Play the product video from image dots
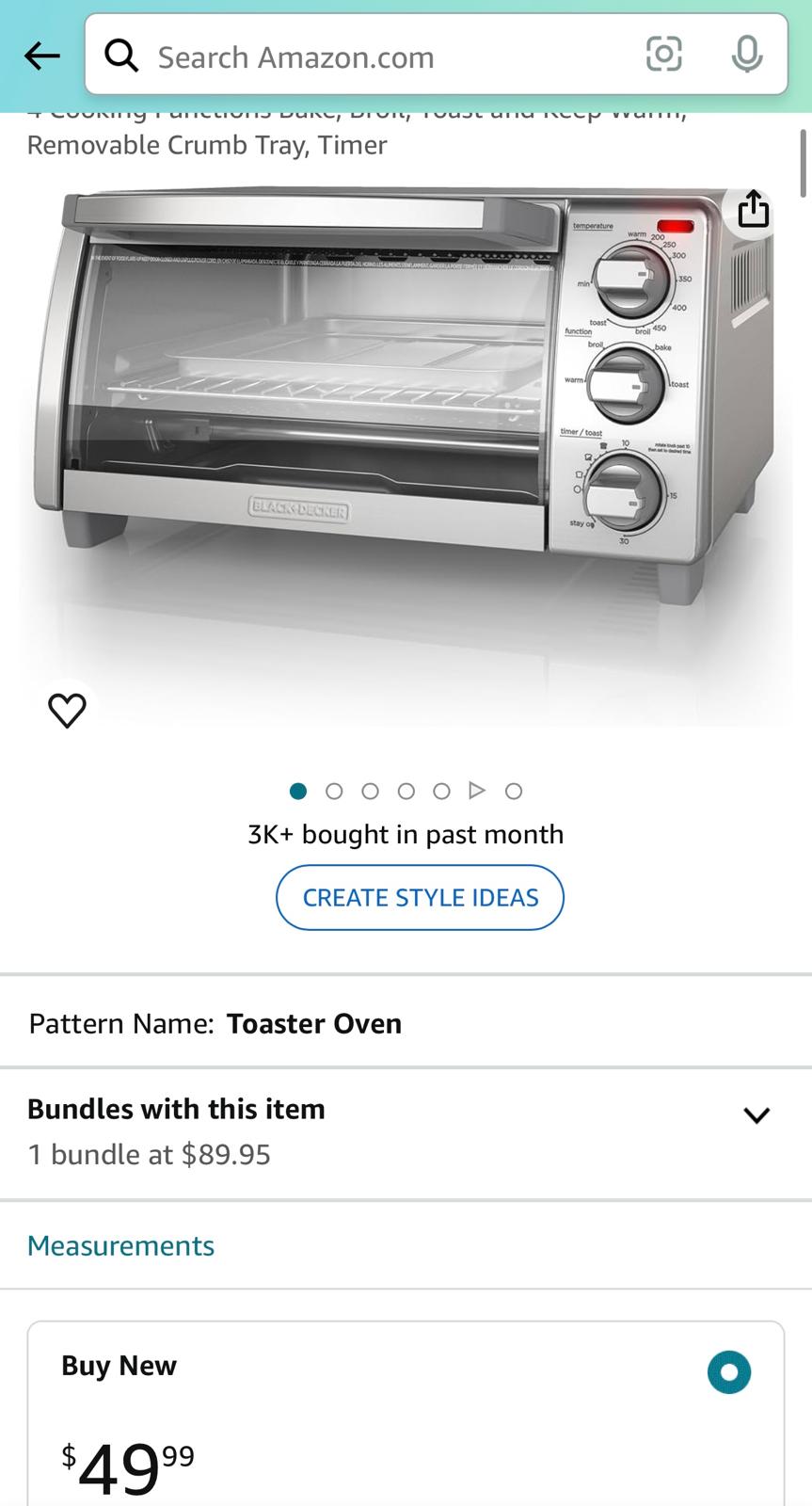This screenshot has height=1506, width=812. click(477, 791)
